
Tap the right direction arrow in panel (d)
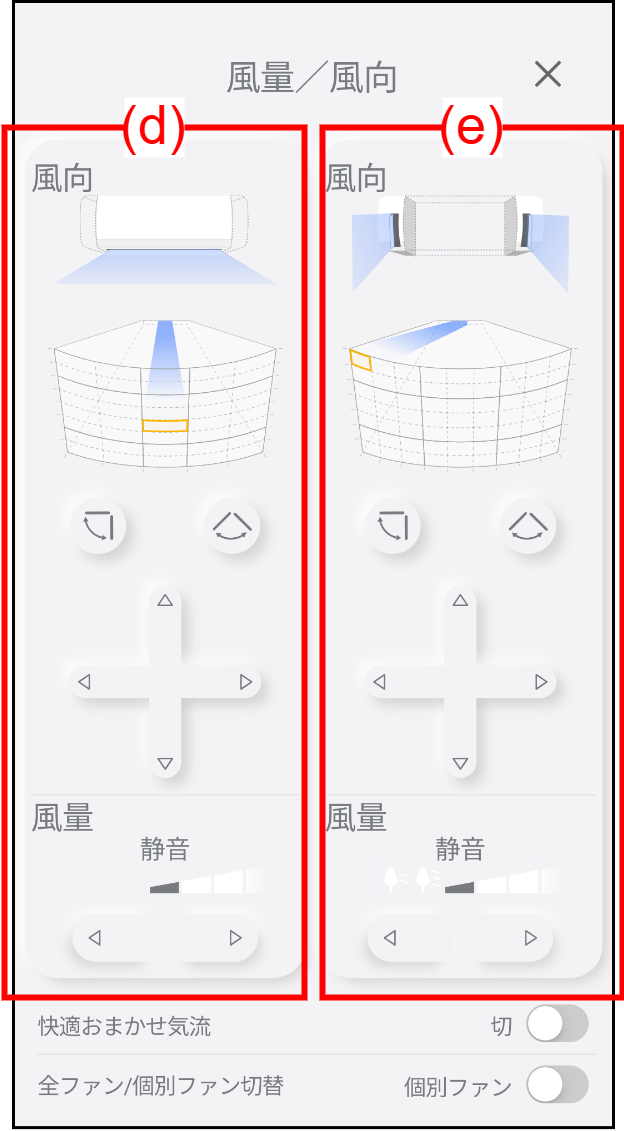click(246, 682)
